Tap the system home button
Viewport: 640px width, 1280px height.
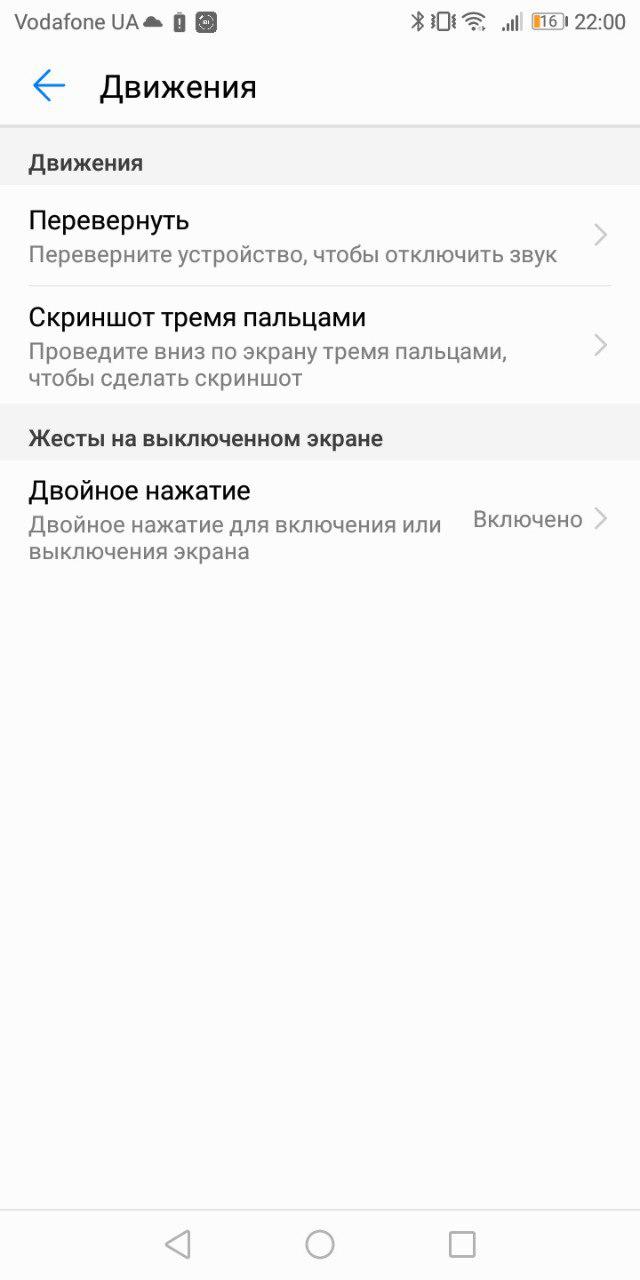click(x=320, y=1244)
